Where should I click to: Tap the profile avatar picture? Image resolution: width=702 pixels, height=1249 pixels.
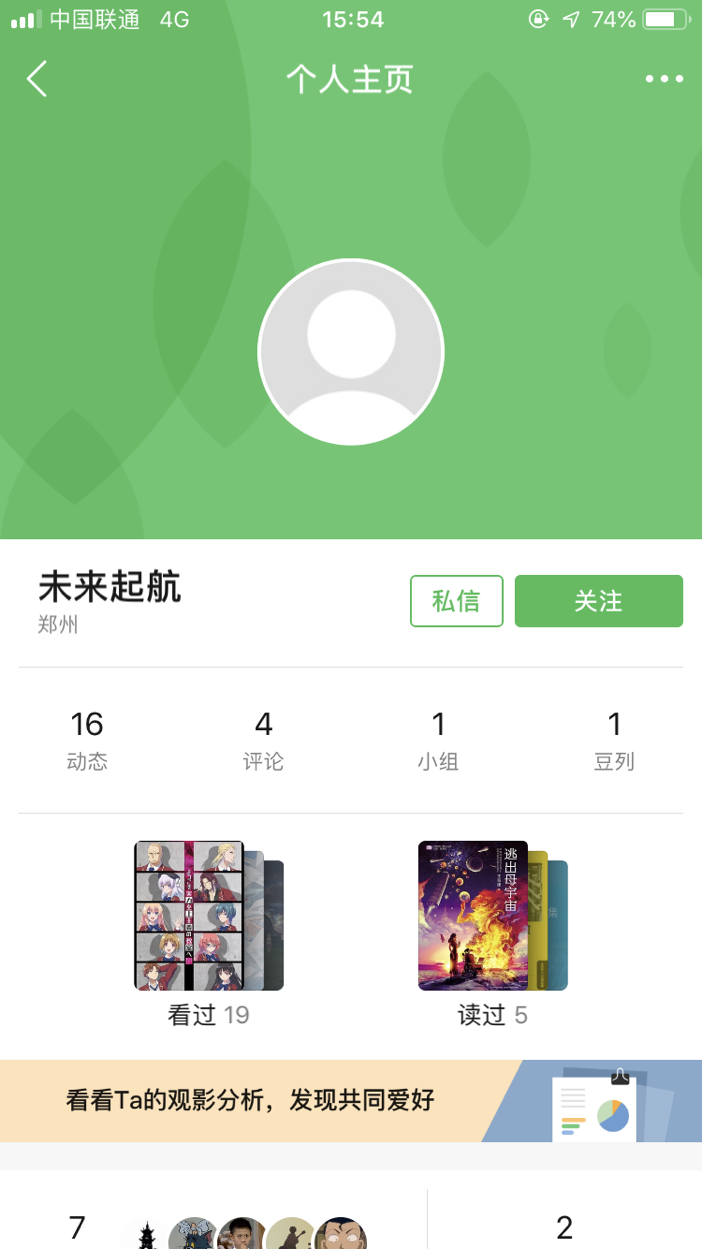click(350, 352)
